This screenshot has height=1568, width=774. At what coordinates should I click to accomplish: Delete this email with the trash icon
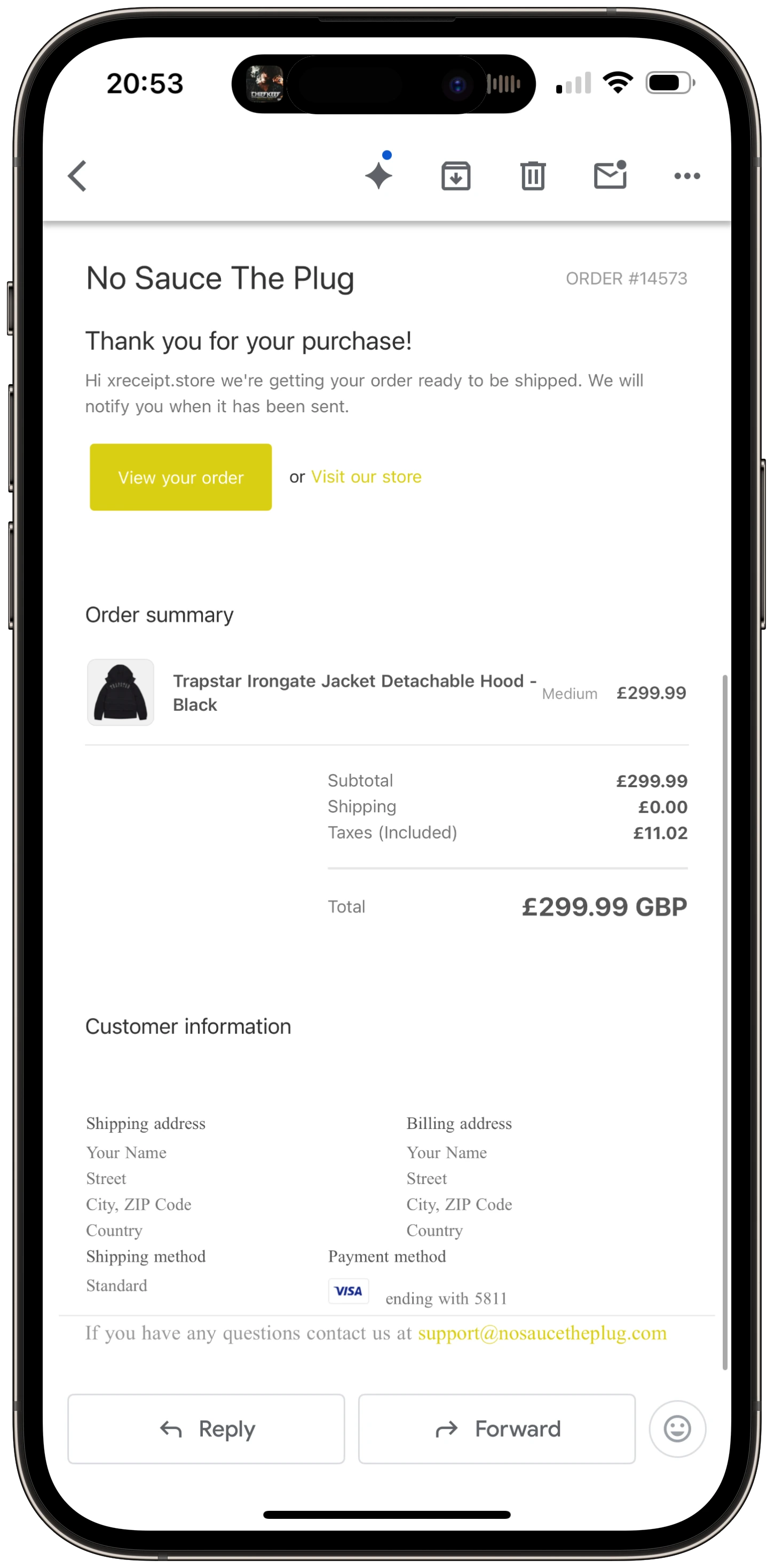[532, 176]
